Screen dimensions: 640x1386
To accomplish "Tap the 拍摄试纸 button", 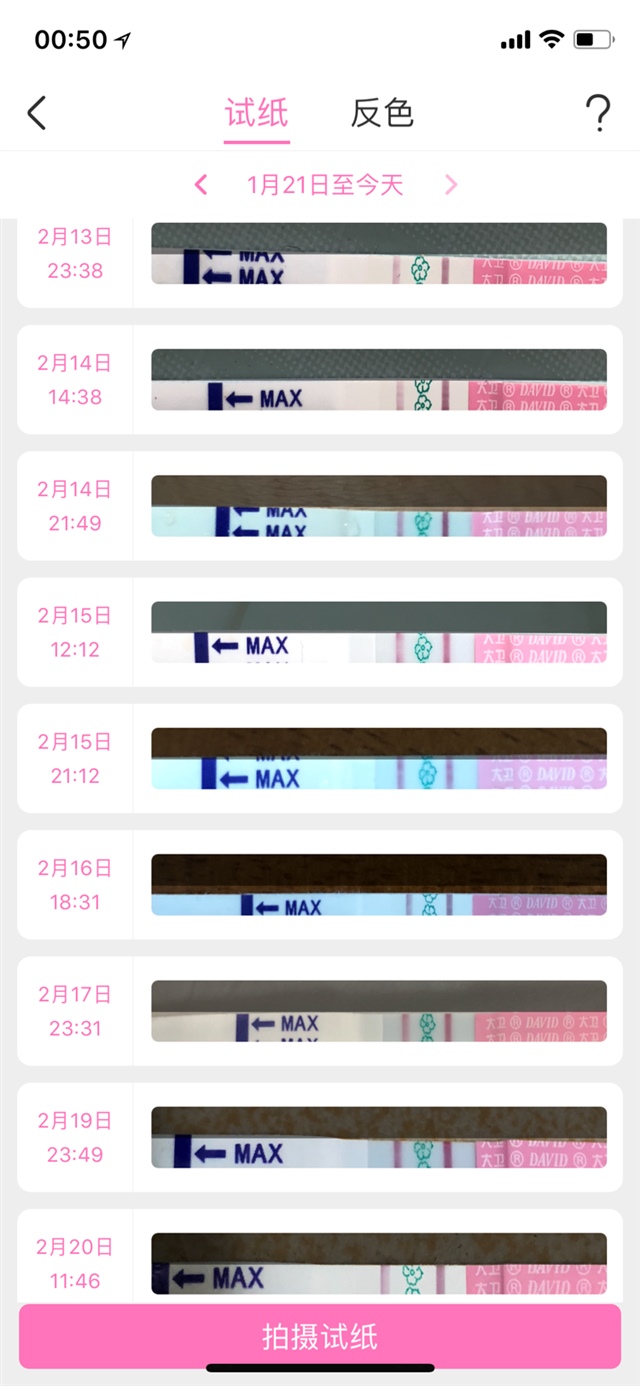I will click(320, 1336).
